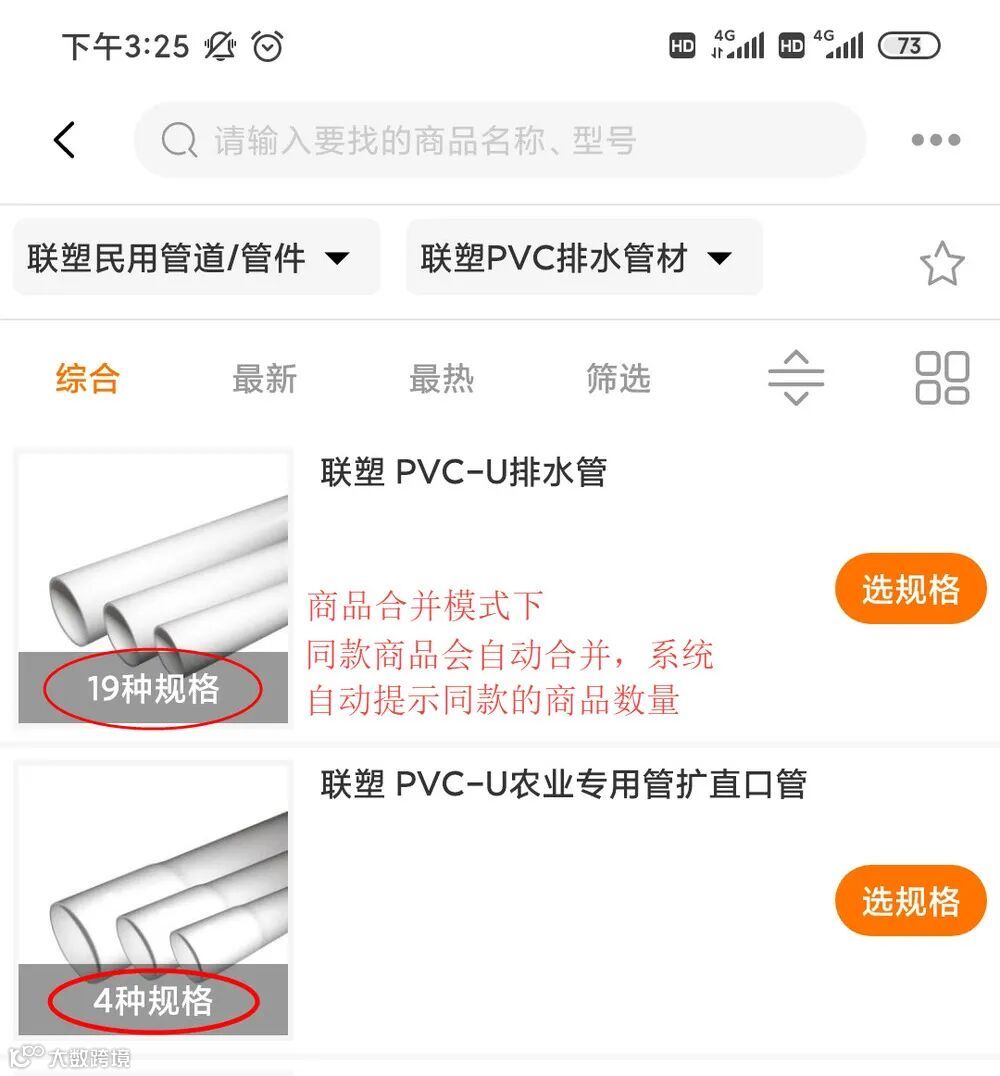Tap the alarm clock icon in status bar
The height and width of the screenshot is (1076, 1000).
tap(265, 45)
